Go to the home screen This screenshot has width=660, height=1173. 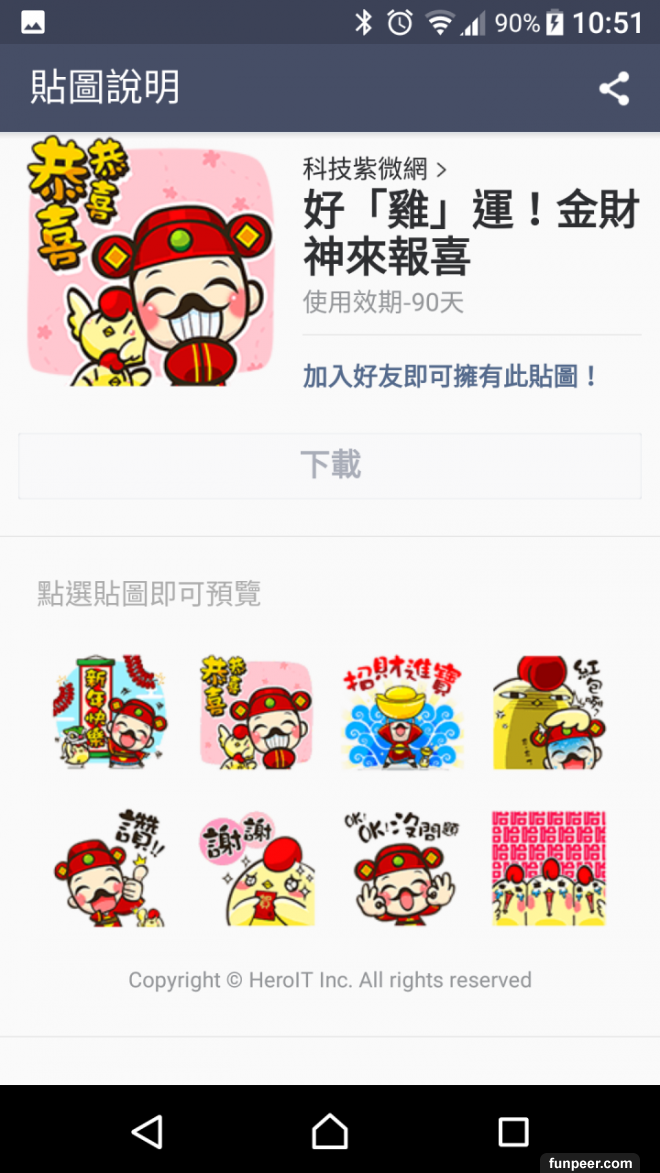click(x=330, y=1131)
